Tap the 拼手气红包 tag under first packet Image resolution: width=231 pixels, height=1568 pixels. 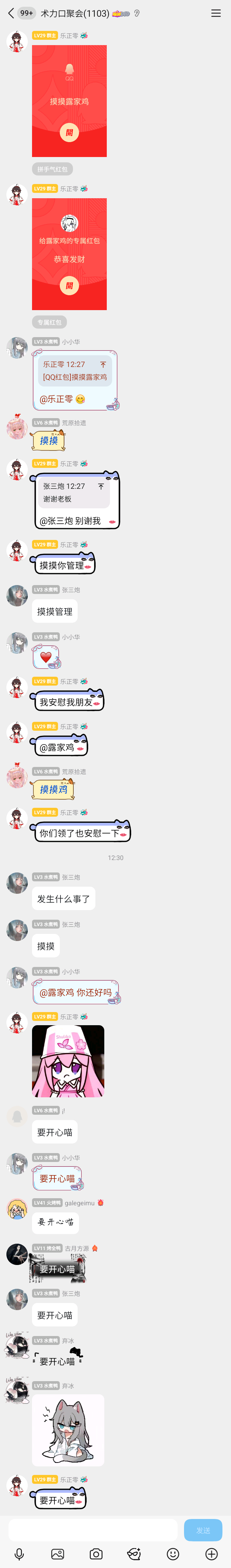(52, 169)
